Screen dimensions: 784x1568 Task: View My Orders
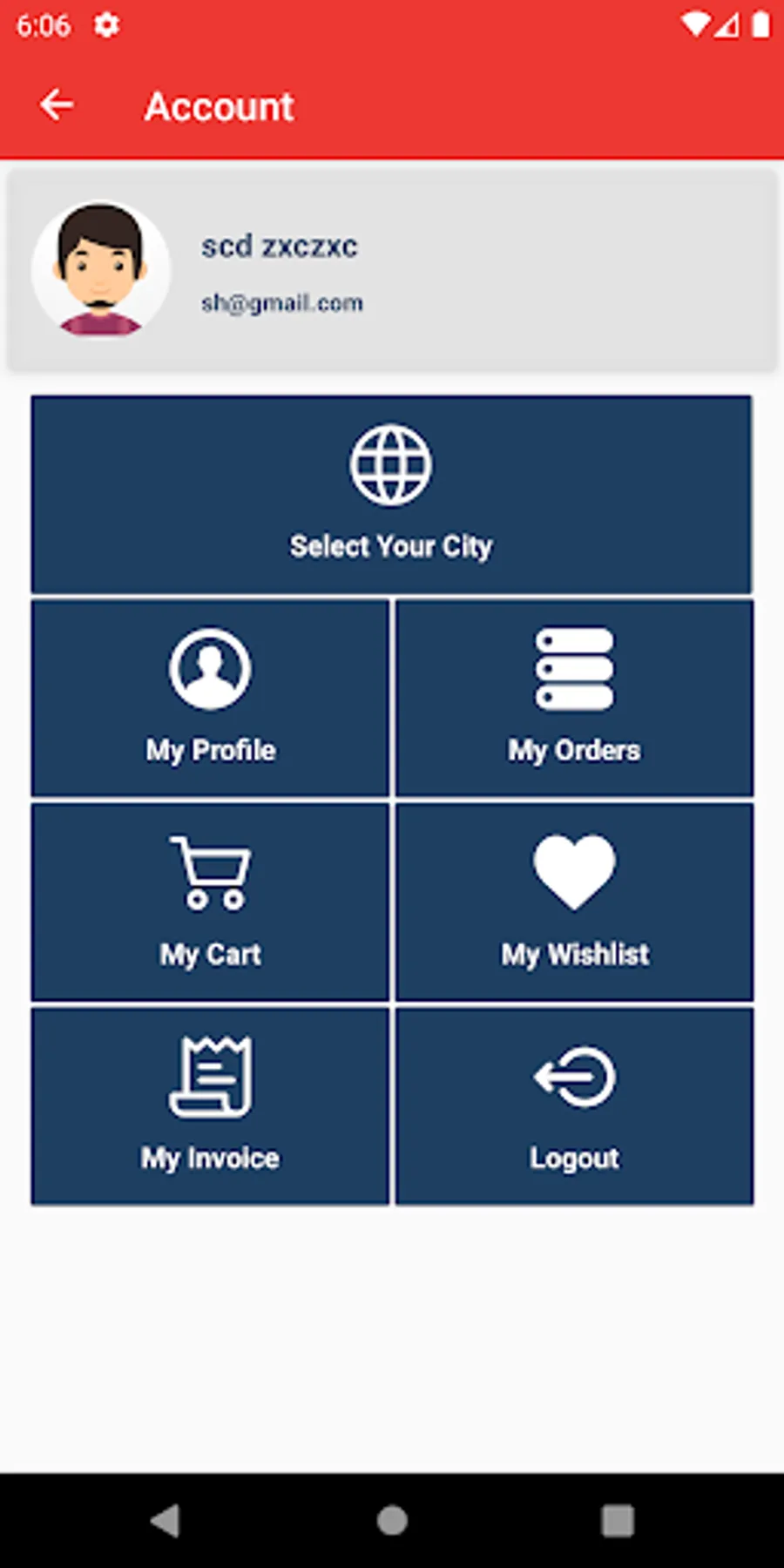574,698
